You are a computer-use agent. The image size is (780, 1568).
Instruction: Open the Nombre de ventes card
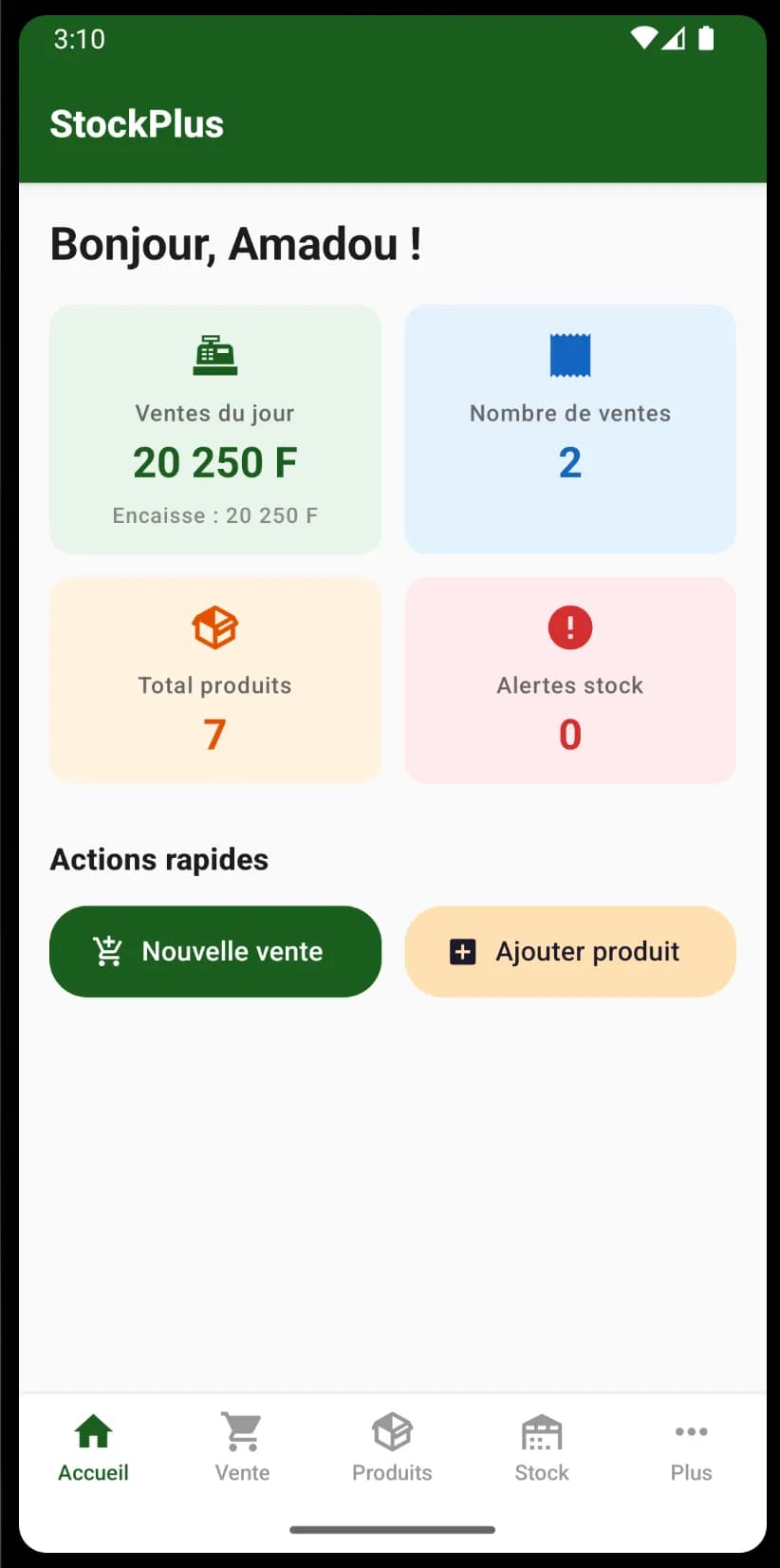569,429
